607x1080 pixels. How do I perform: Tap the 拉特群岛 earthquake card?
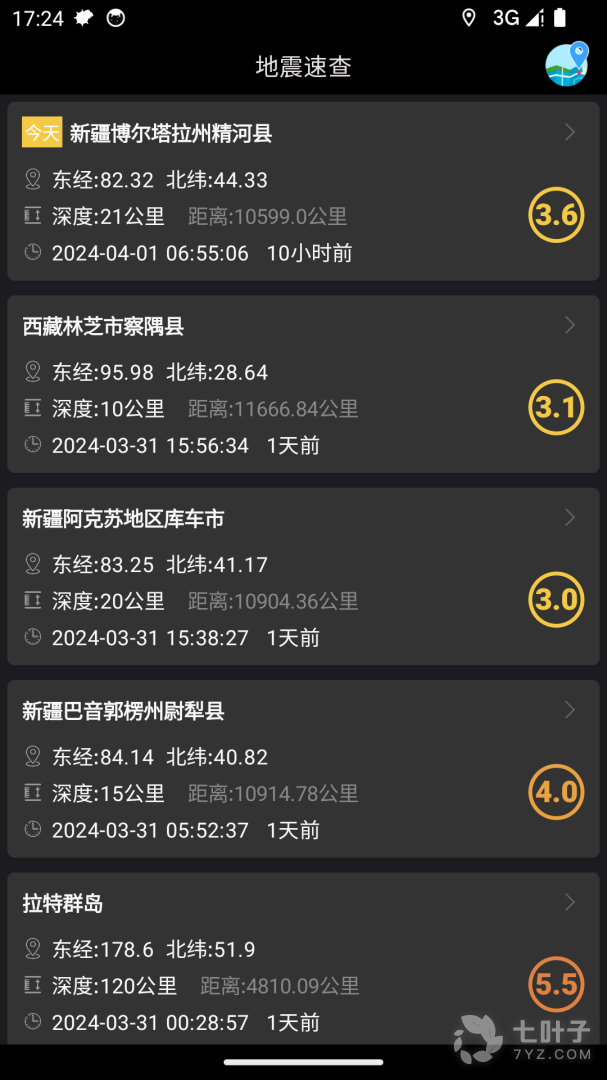click(x=303, y=960)
